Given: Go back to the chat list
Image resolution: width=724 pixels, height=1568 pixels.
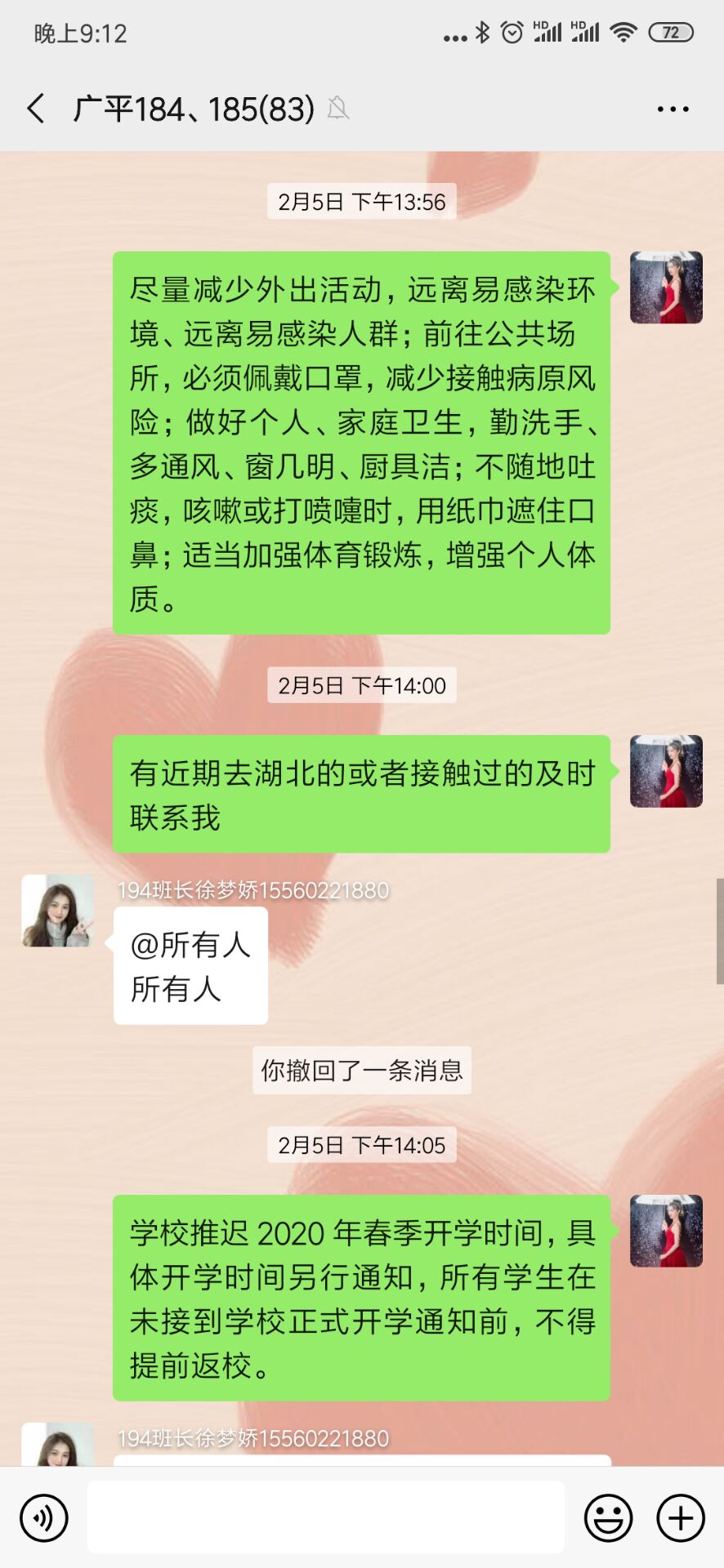Looking at the screenshot, I should coord(36,109).
